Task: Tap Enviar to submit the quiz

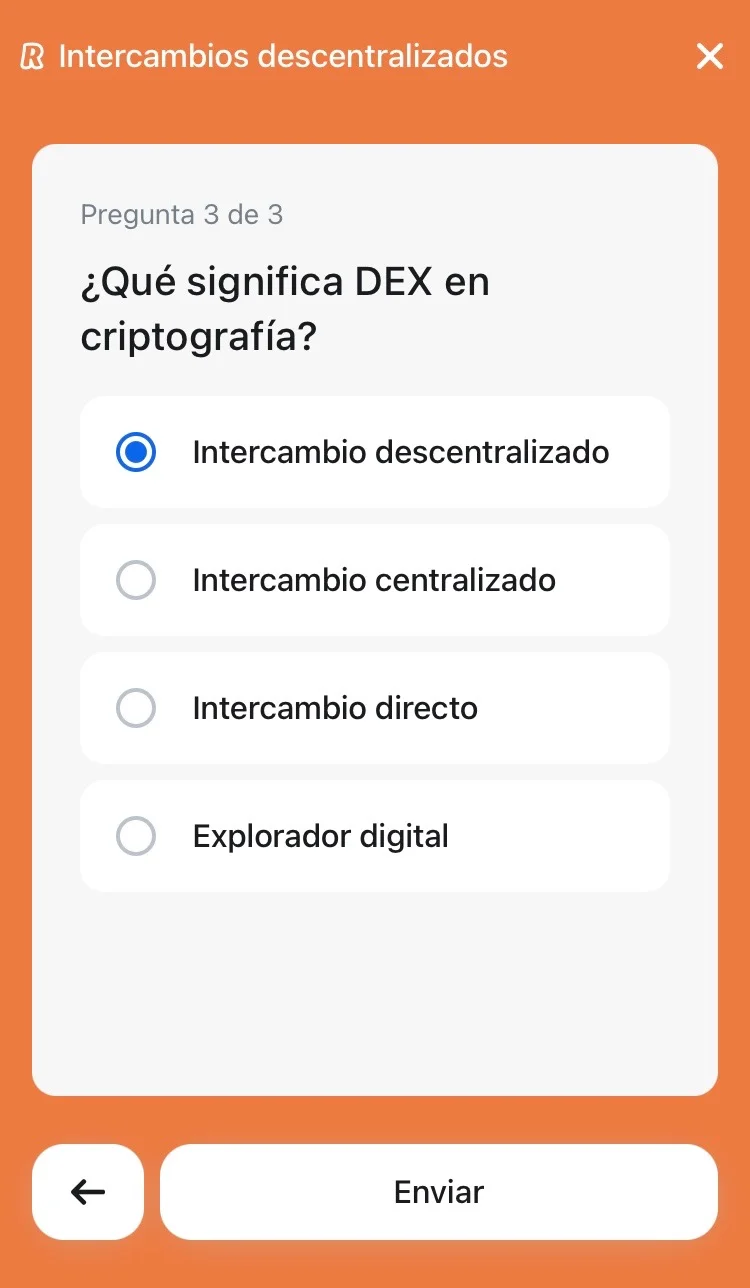Action: 438,1191
